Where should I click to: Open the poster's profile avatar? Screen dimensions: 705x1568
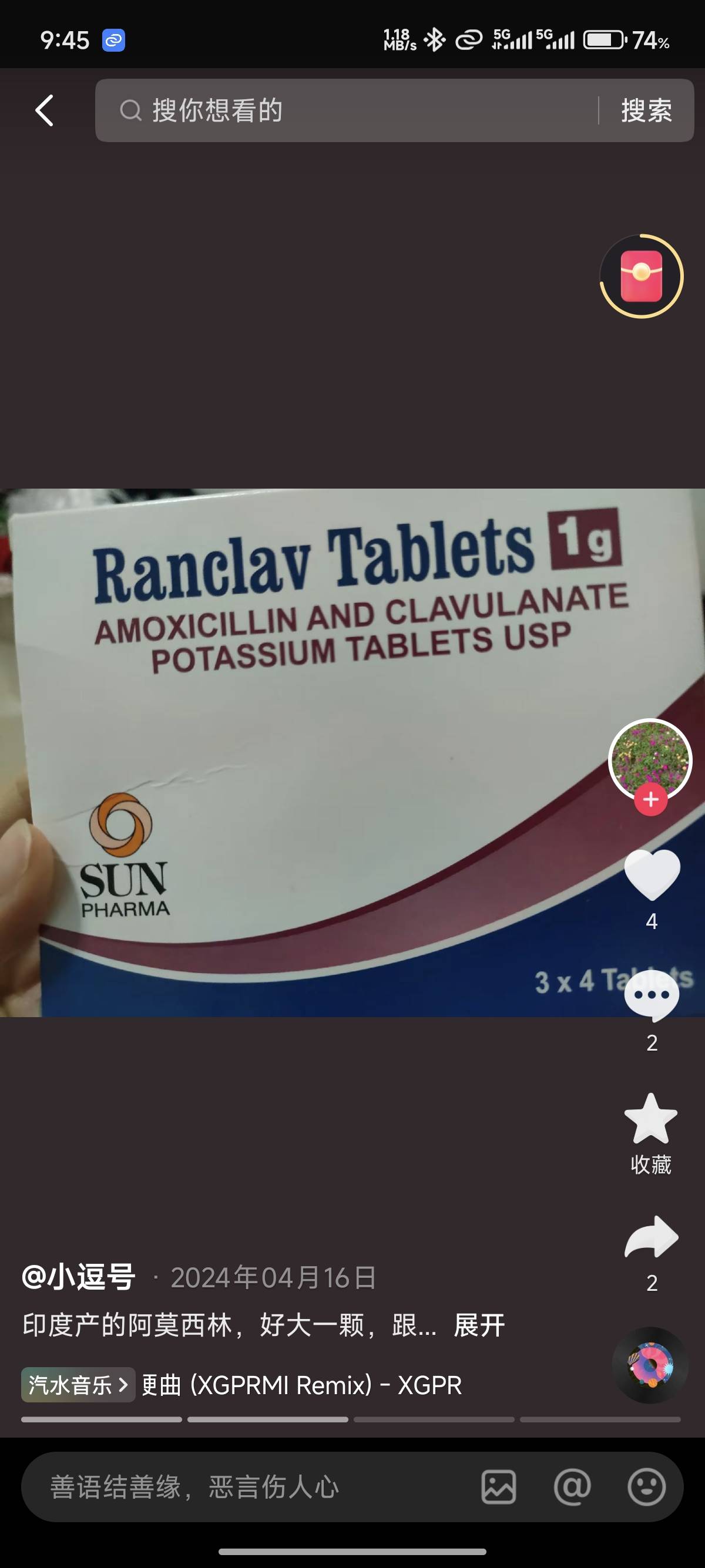click(650, 758)
